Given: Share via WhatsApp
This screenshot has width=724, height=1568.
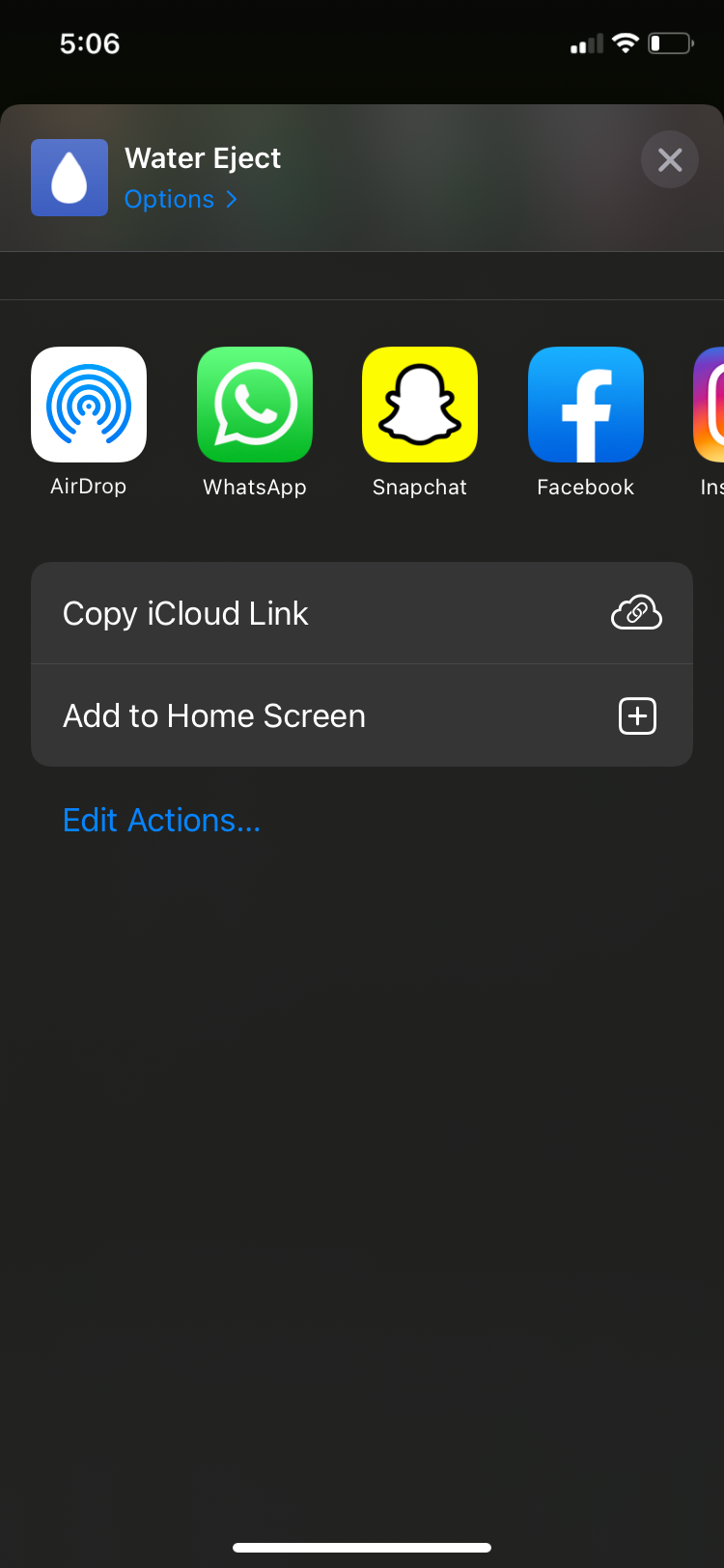Looking at the screenshot, I should [x=254, y=405].
